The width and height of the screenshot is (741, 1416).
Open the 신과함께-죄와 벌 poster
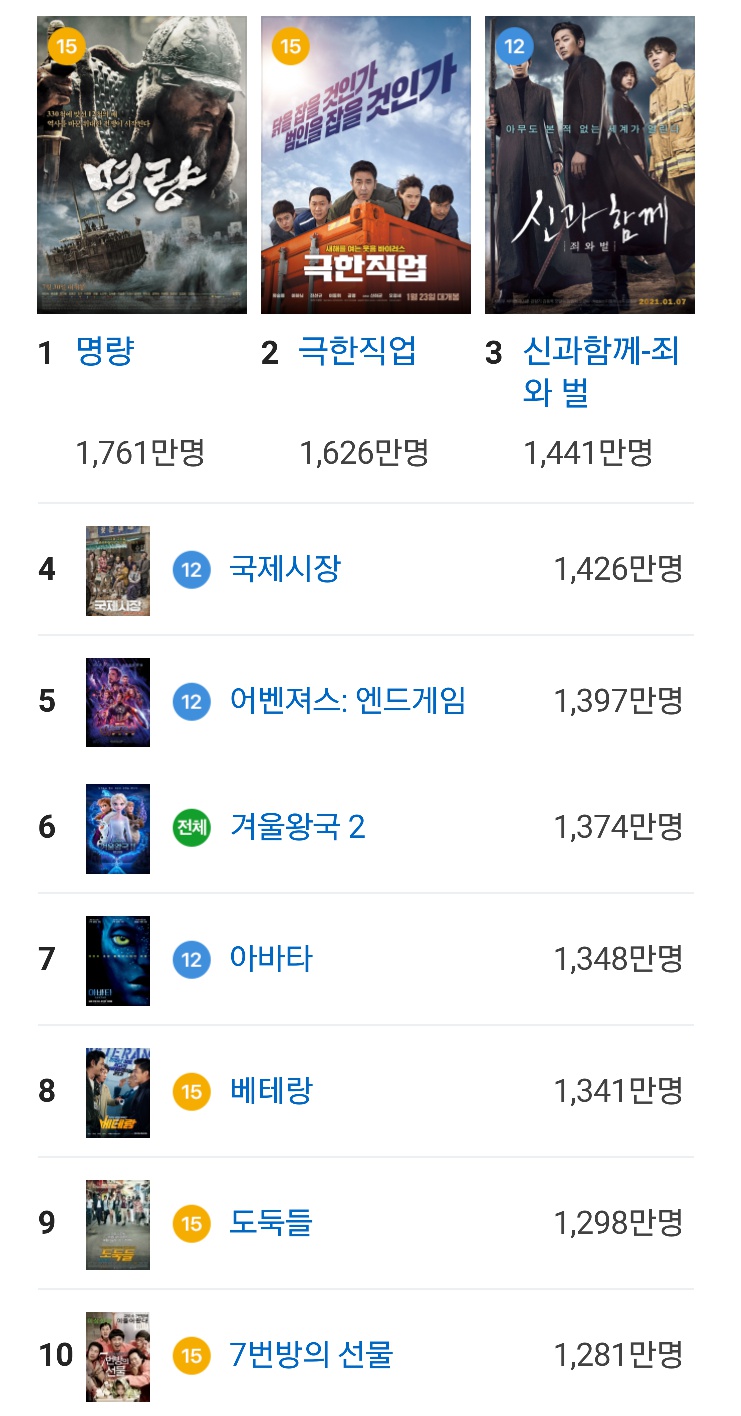[590, 165]
